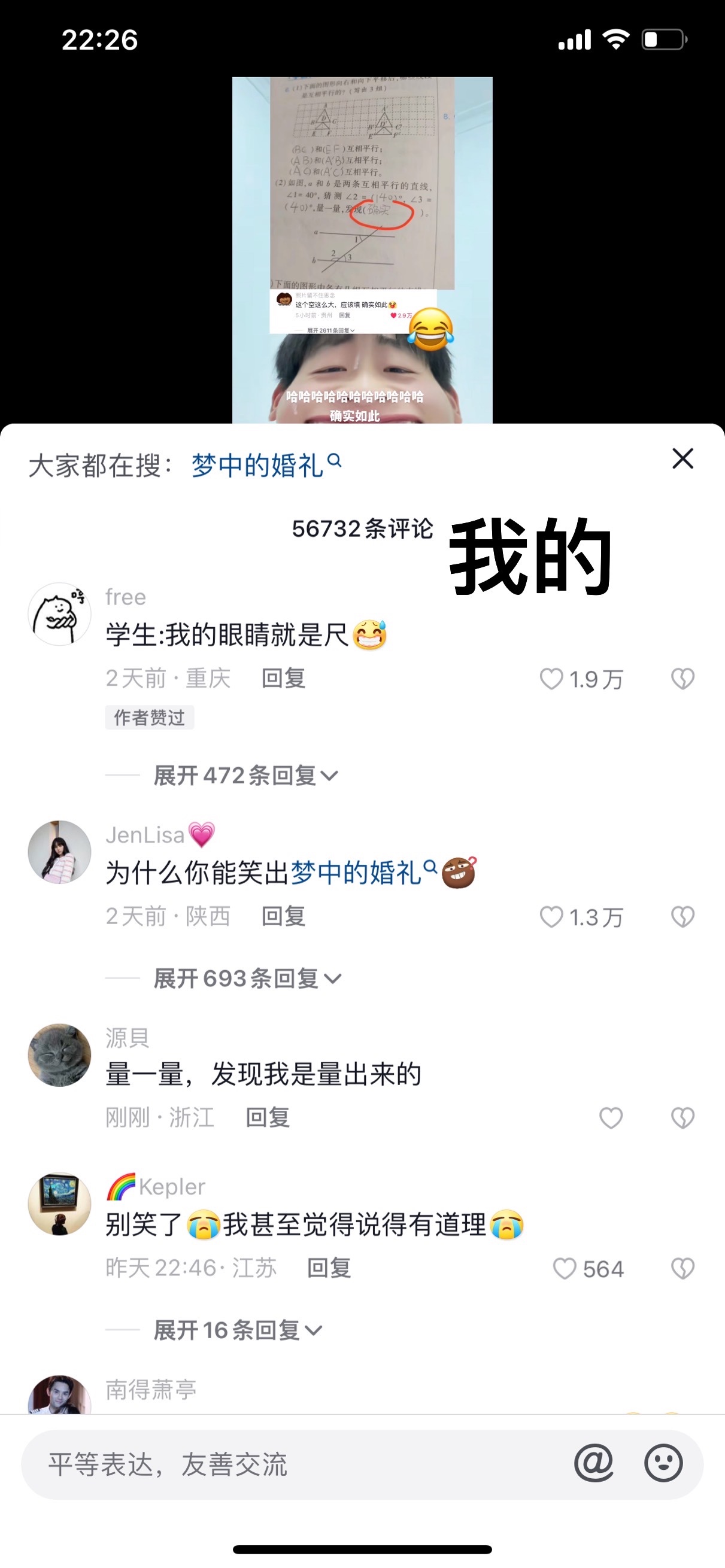Mention someone with the @ icon
Viewport: 725px width, 1568px height.
(593, 1463)
